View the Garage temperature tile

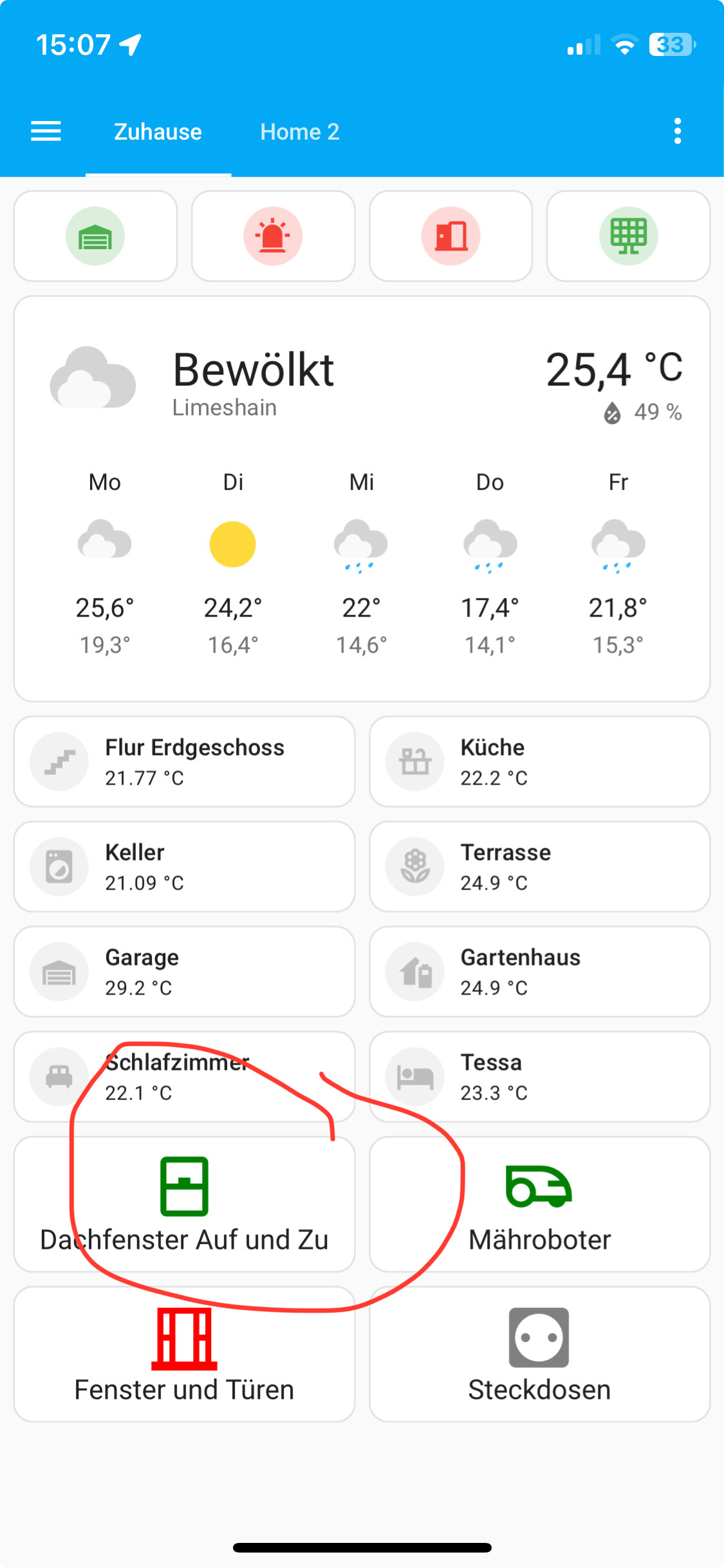point(184,971)
